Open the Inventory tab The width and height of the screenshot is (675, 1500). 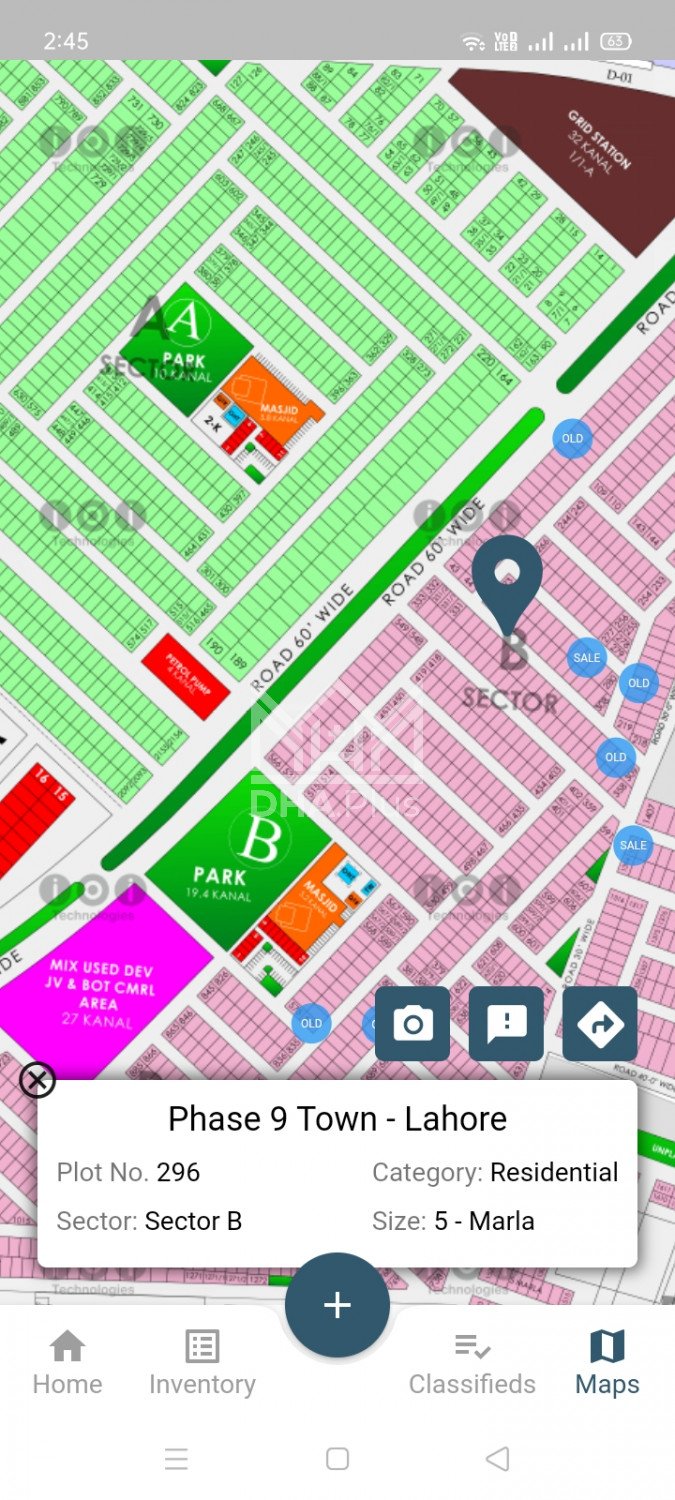click(202, 1362)
